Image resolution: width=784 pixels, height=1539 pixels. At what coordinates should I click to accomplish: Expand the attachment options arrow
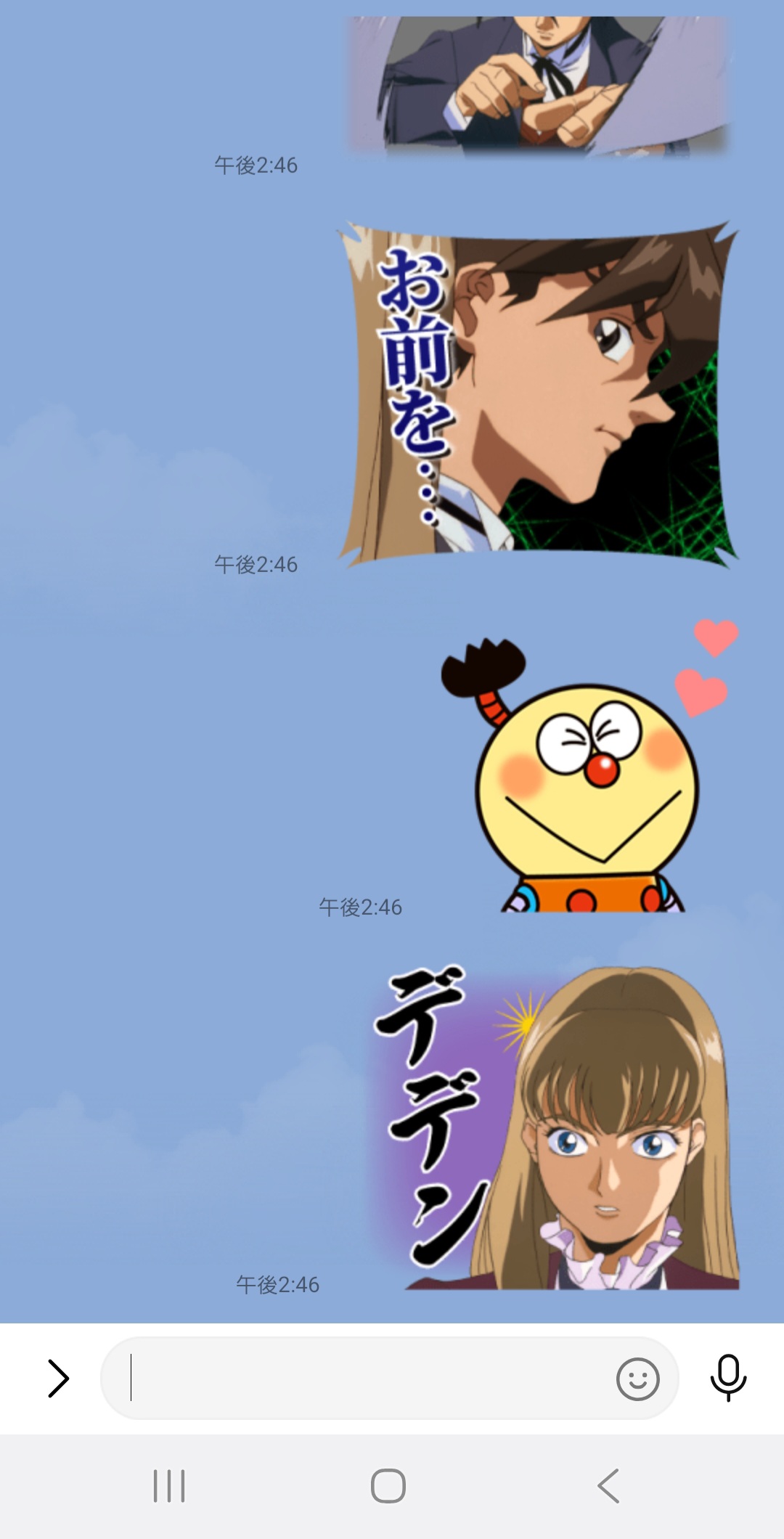[58, 1378]
